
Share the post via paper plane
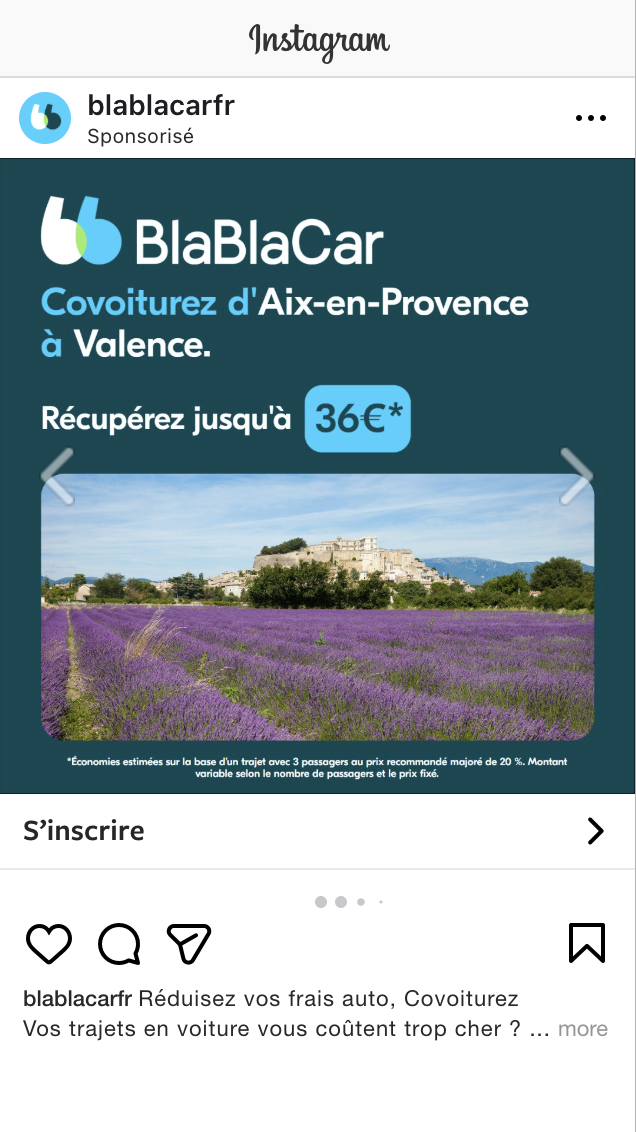tap(188, 943)
